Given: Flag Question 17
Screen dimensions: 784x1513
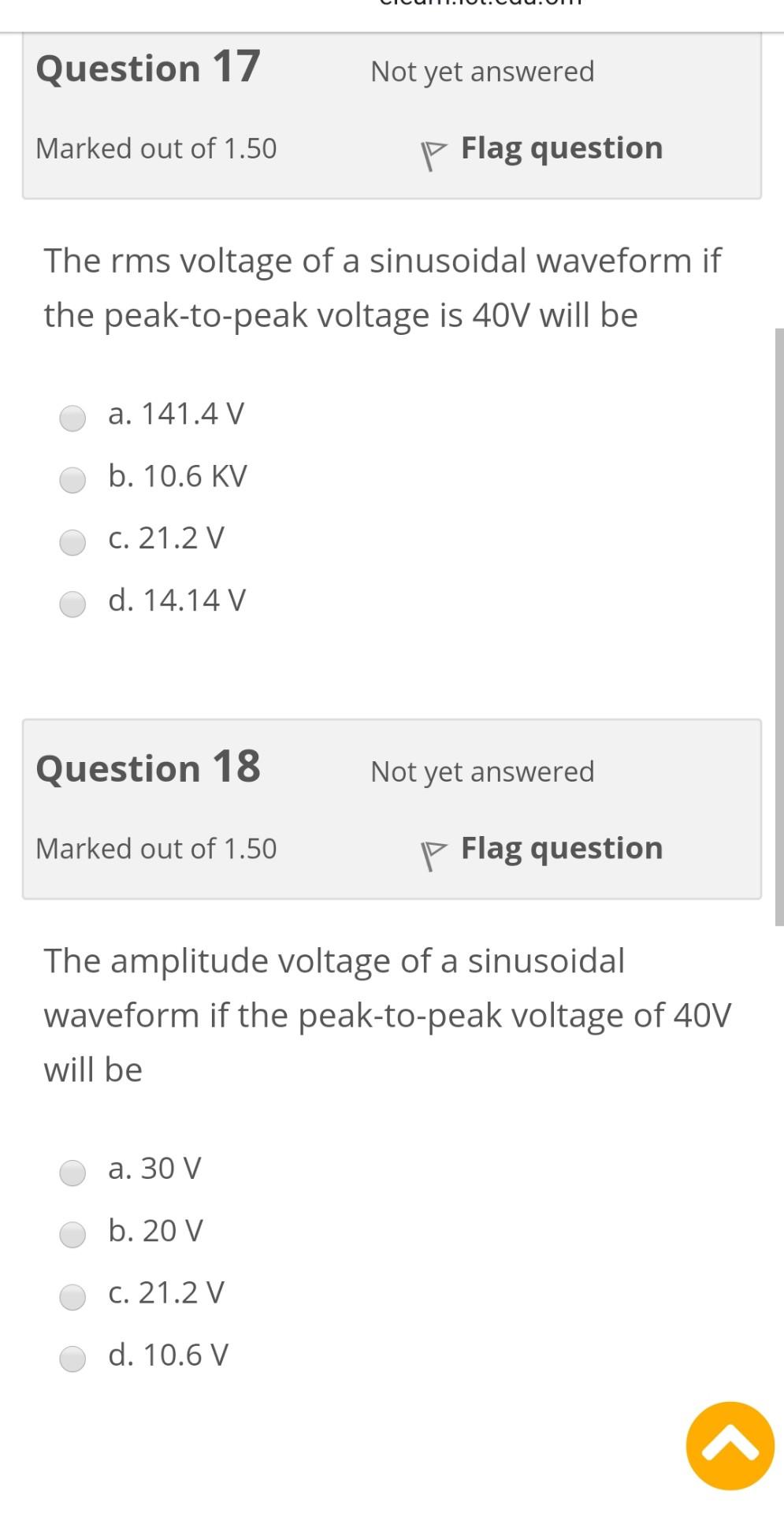Looking at the screenshot, I should point(542,149).
